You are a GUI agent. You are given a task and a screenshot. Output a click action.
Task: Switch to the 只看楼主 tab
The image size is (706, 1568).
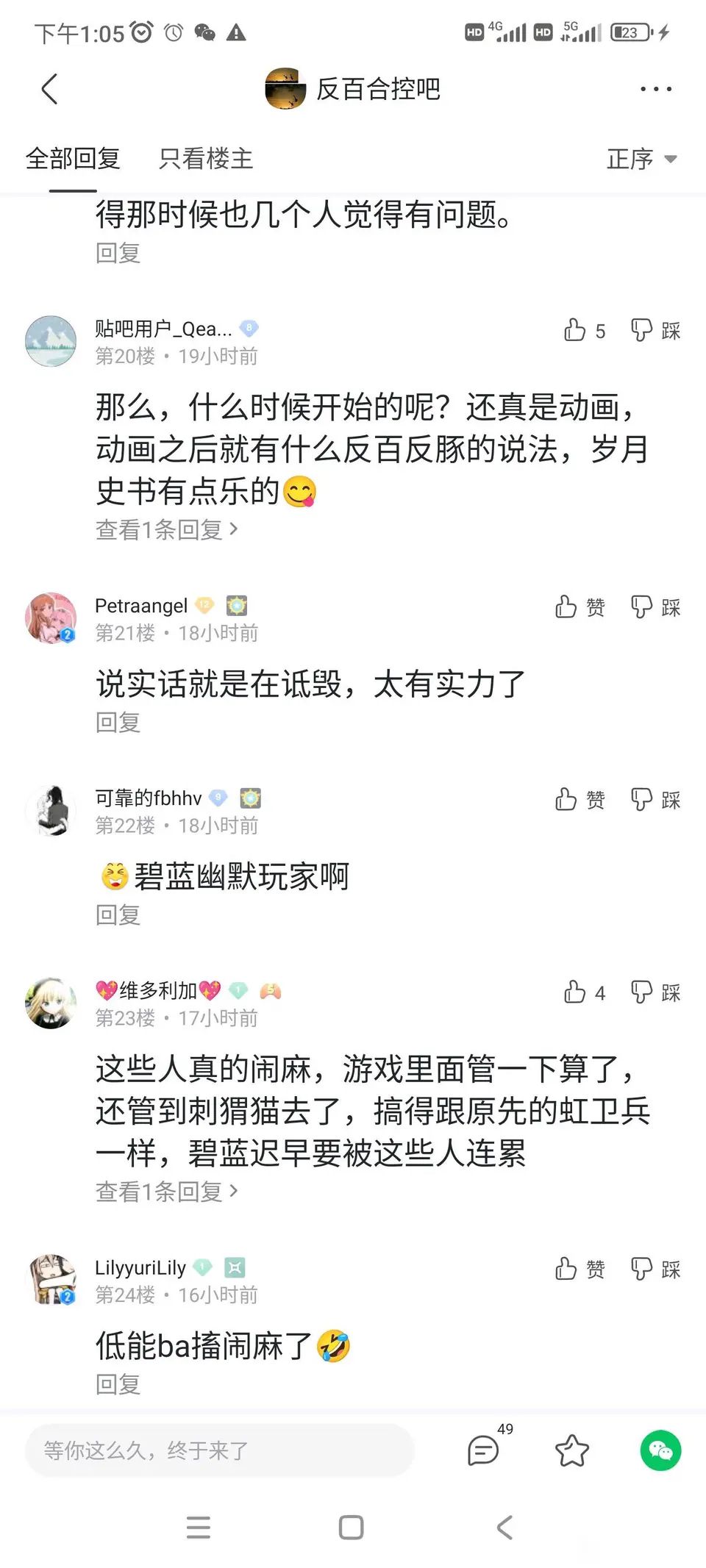206,159
